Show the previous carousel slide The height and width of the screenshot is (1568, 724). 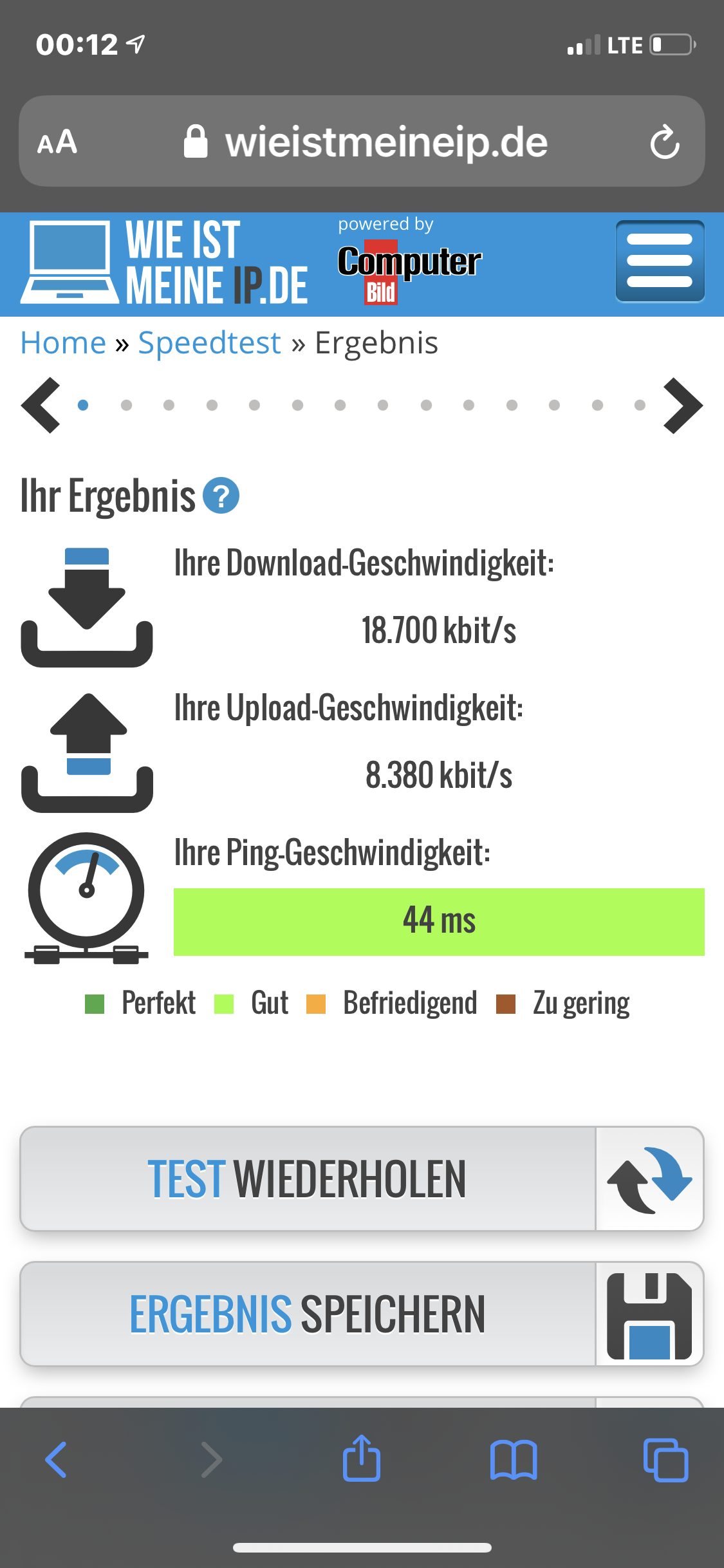pos(41,406)
